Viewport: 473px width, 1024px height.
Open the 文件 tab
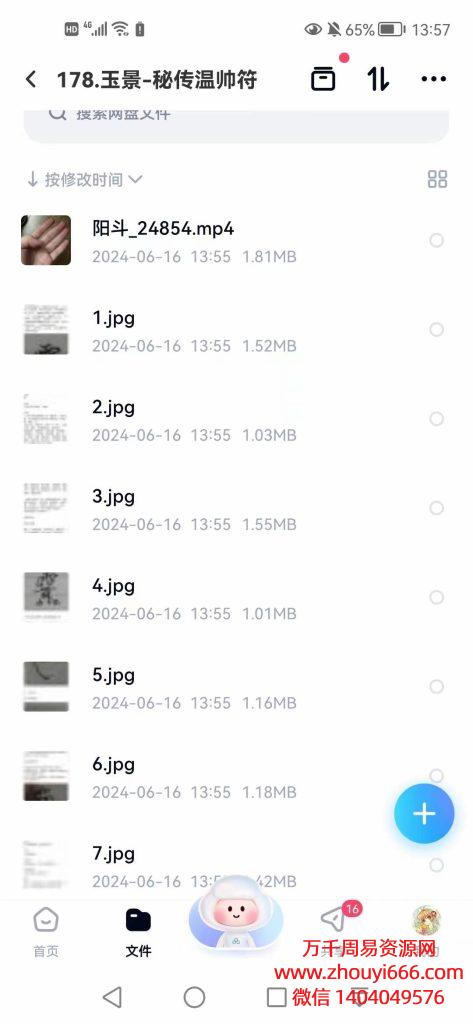[x=139, y=931]
